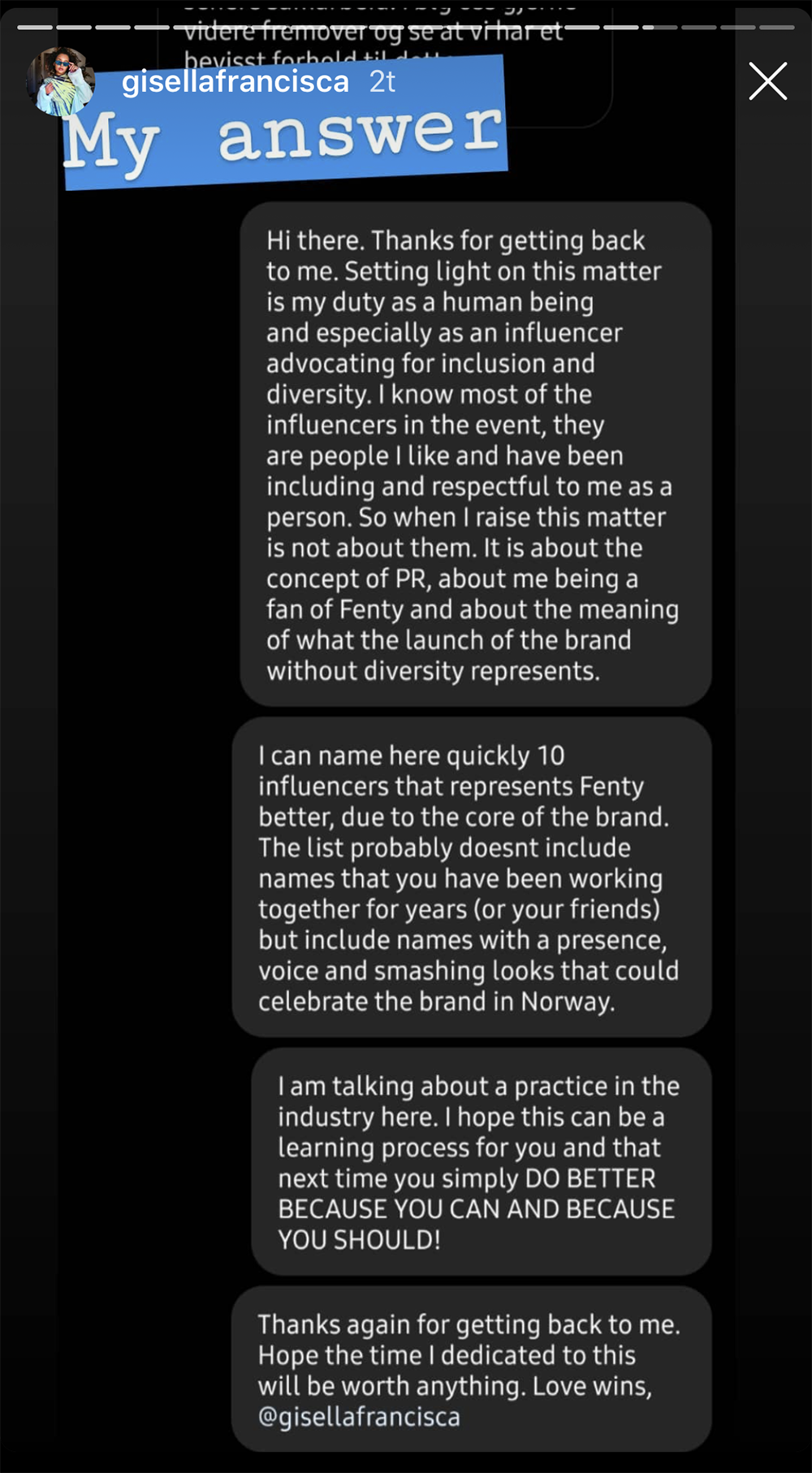Close the story viewer
812x1473 pixels.
tap(767, 81)
